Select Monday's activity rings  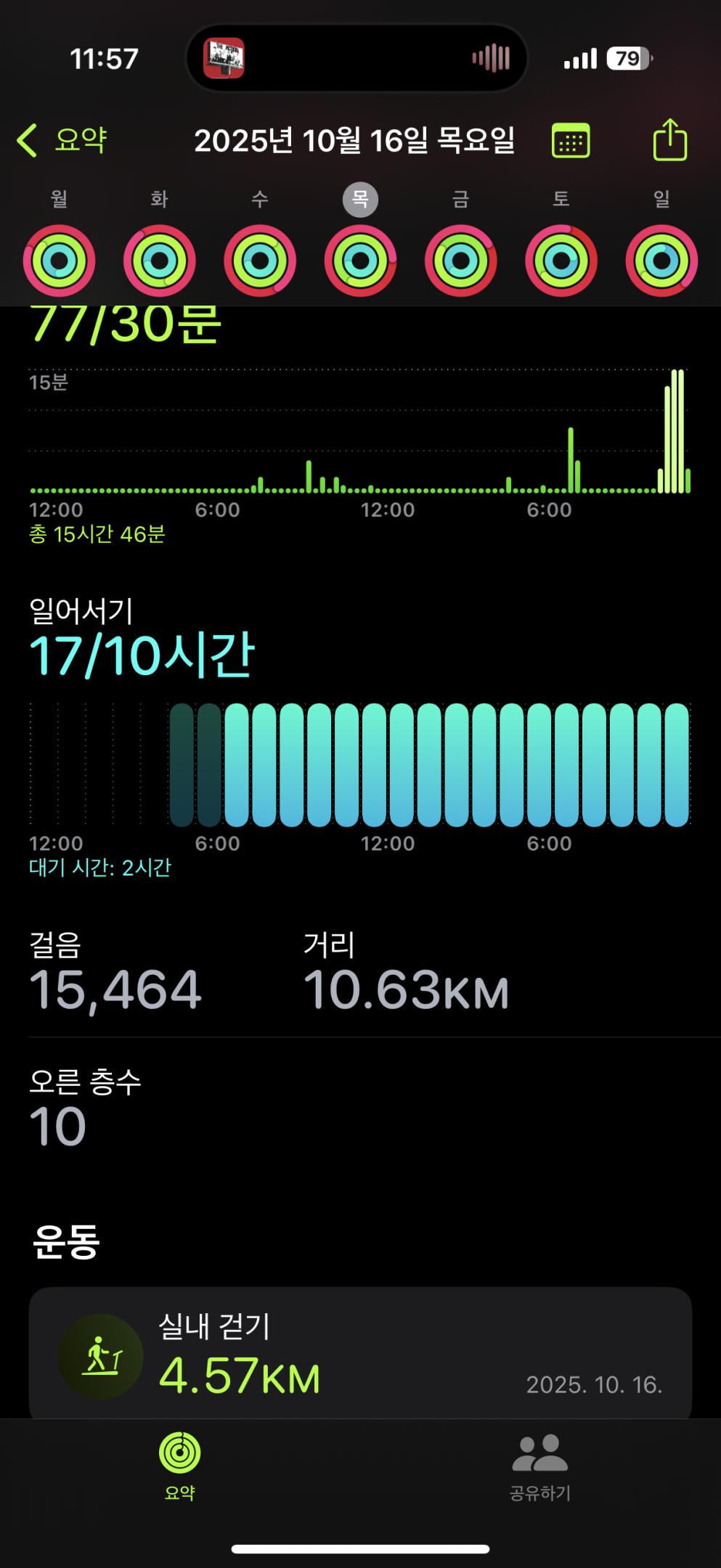click(60, 261)
